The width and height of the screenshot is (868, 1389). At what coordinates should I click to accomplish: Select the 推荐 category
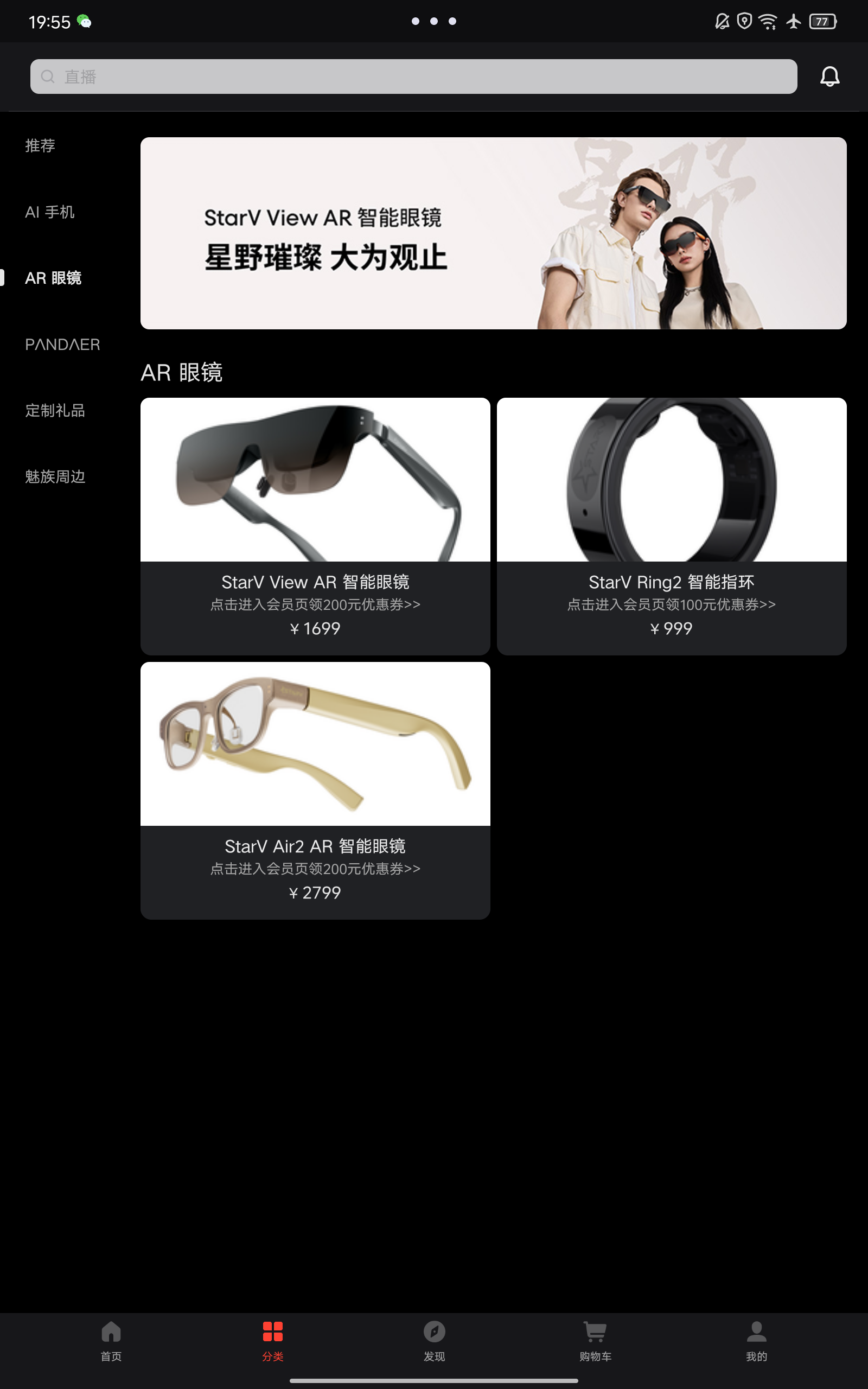click(40, 146)
